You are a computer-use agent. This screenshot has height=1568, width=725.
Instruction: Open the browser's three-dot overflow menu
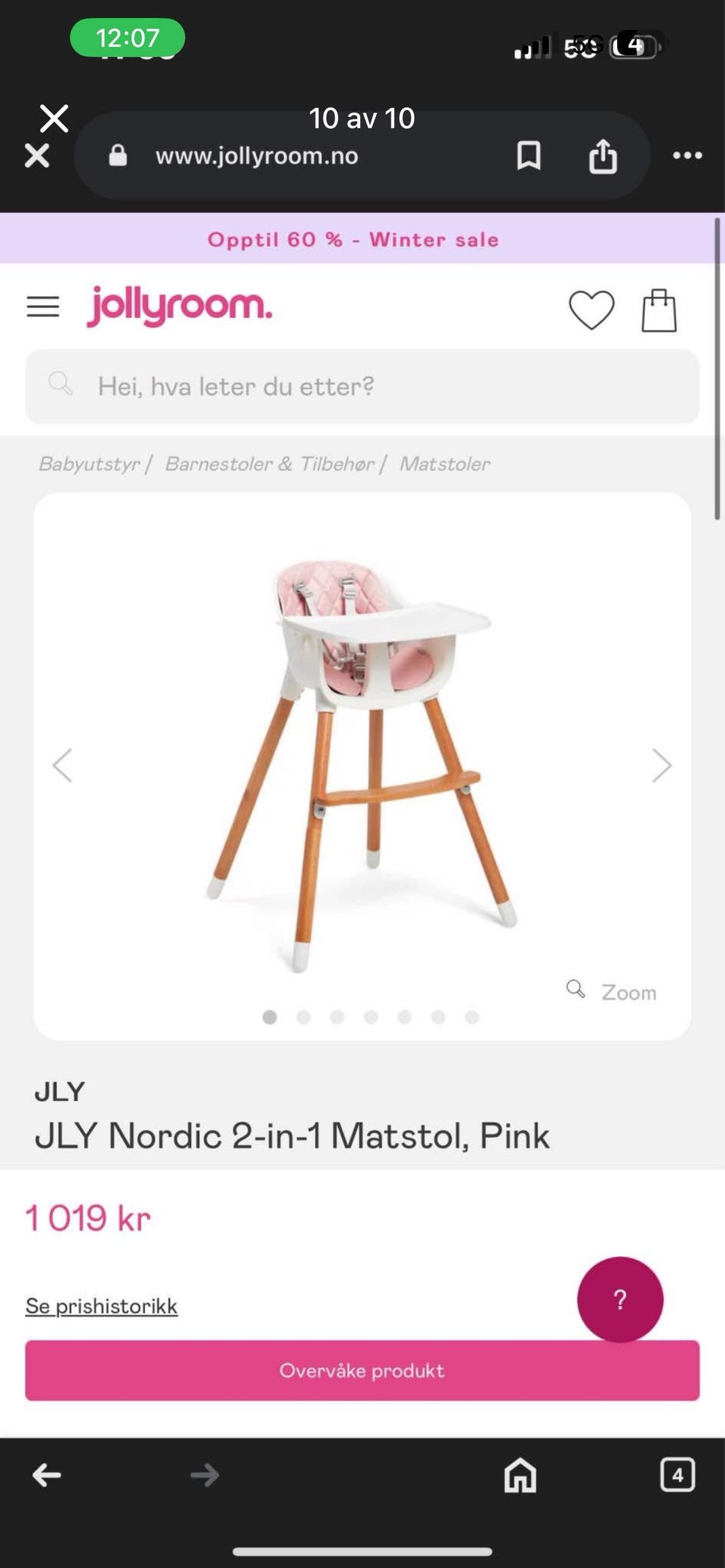(x=687, y=156)
